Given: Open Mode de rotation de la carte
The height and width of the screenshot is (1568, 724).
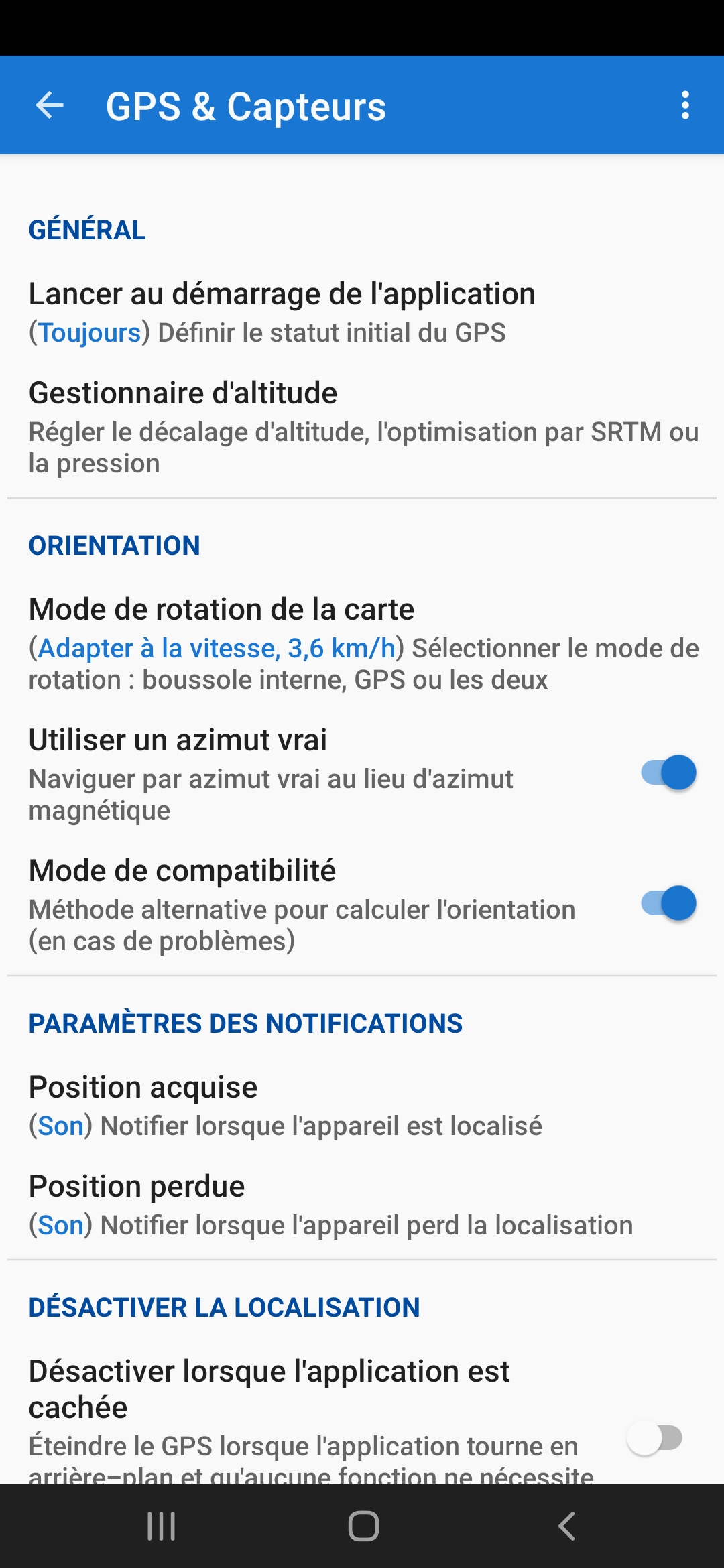Looking at the screenshot, I should click(x=362, y=643).
